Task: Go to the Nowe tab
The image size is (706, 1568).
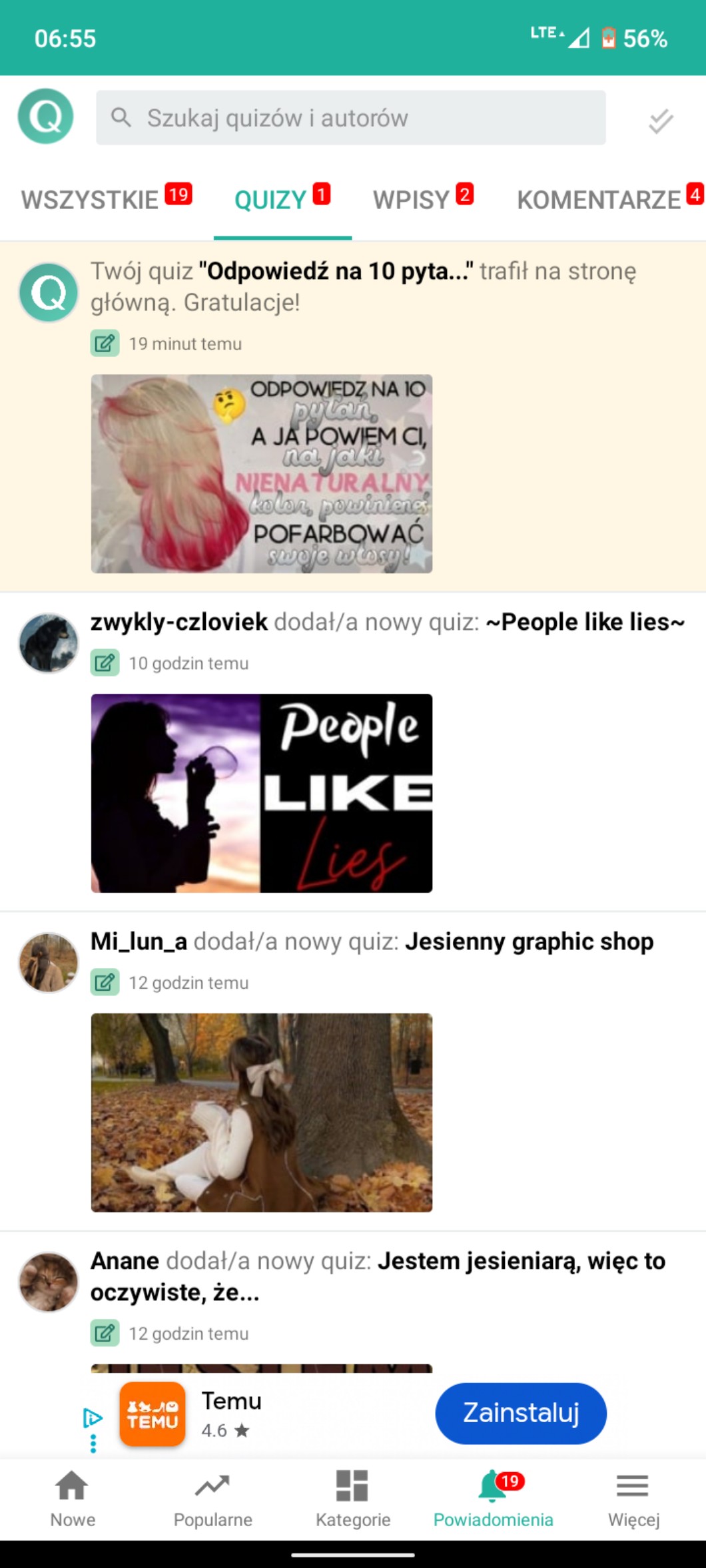Action: [73, 1499]
